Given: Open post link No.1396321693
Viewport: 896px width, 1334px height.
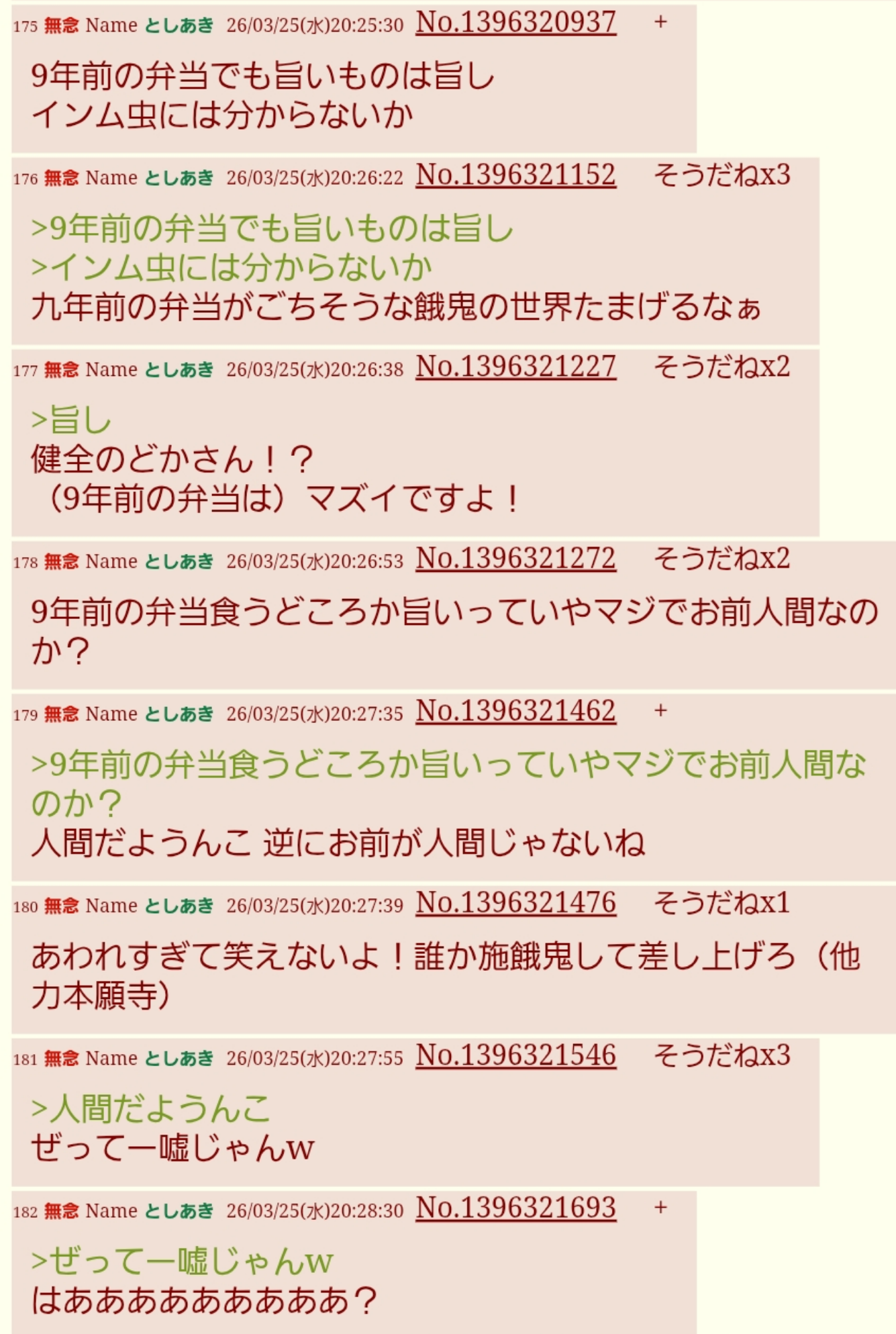Looking at the screenshot, I should [515, 1209].
